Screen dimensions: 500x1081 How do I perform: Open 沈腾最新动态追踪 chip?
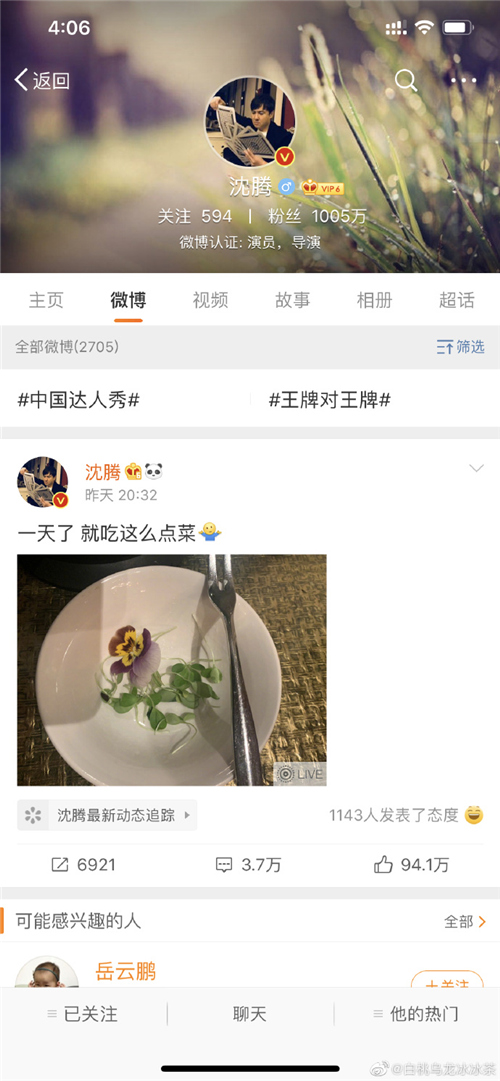(107, 815)
